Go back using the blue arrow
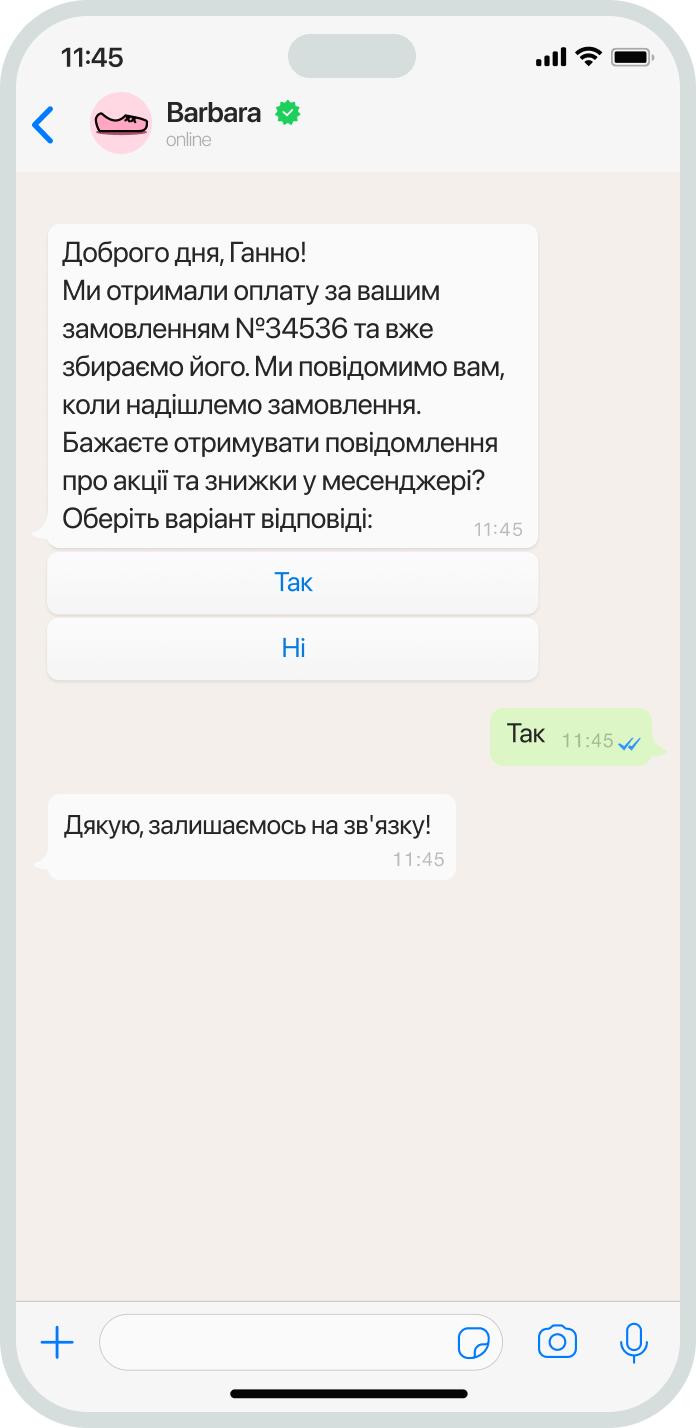This screenshot has height=1428, width=696. (43, 125)
